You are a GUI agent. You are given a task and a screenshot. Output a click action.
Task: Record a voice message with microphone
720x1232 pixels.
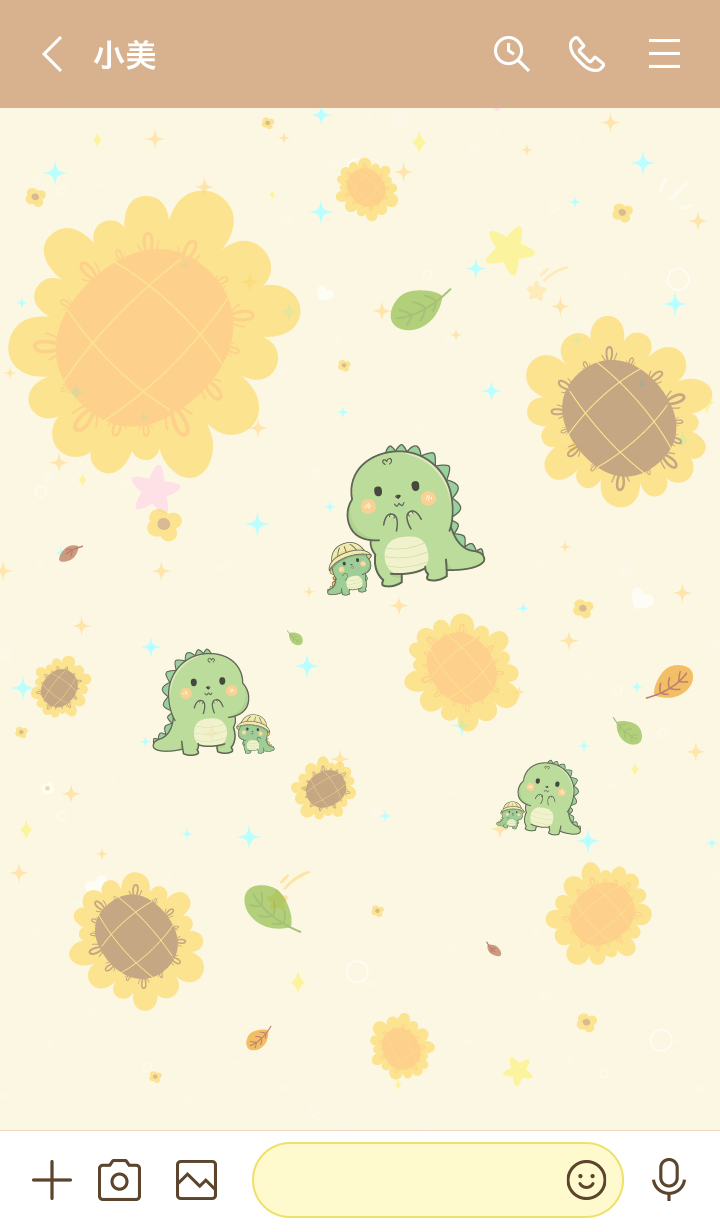click(x=668, y=1180)
